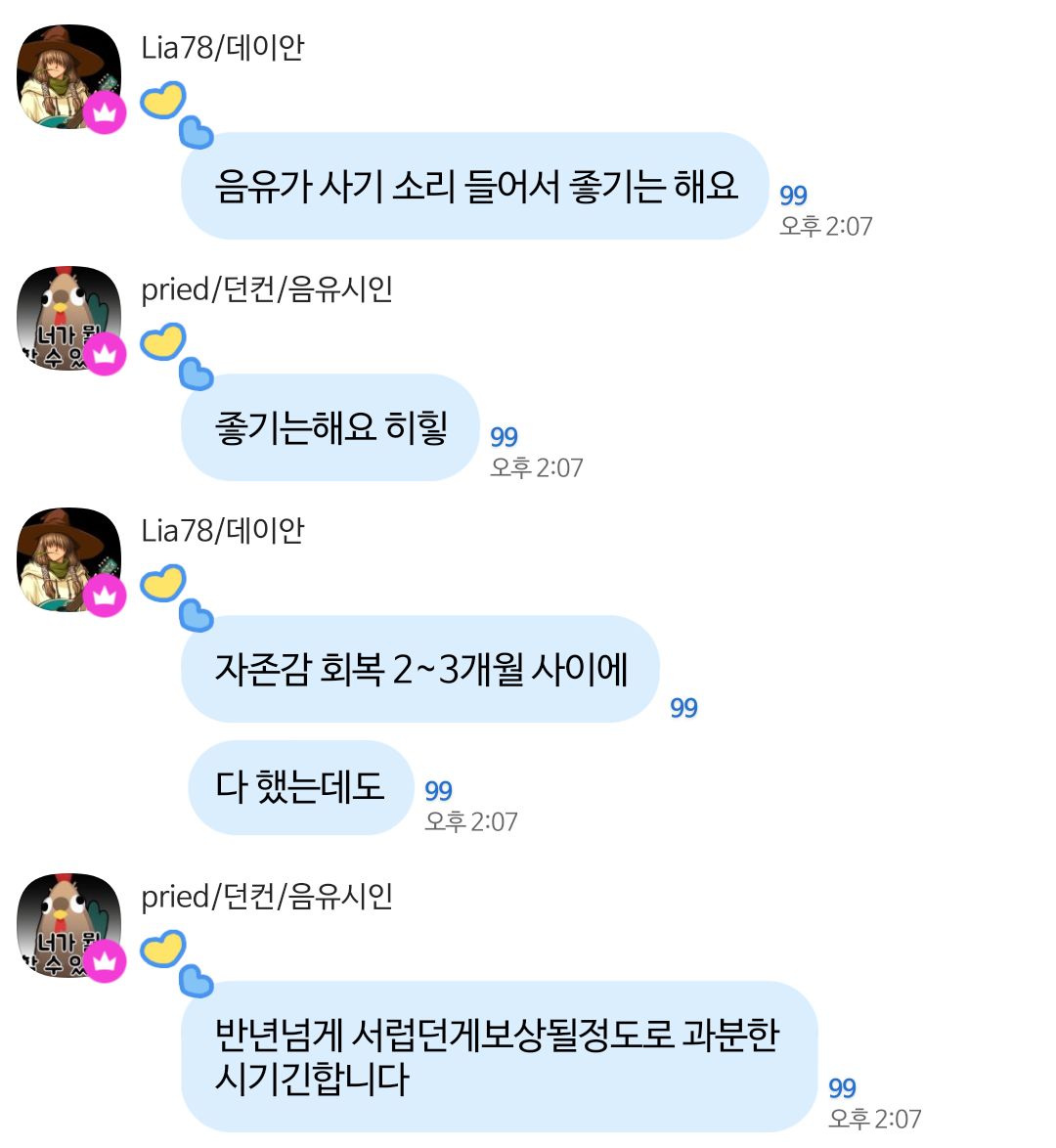Open pried's profile photo above the 반년넘게 message
Viewport: 1056px width, 1148px height.
[x=68, y=925]
